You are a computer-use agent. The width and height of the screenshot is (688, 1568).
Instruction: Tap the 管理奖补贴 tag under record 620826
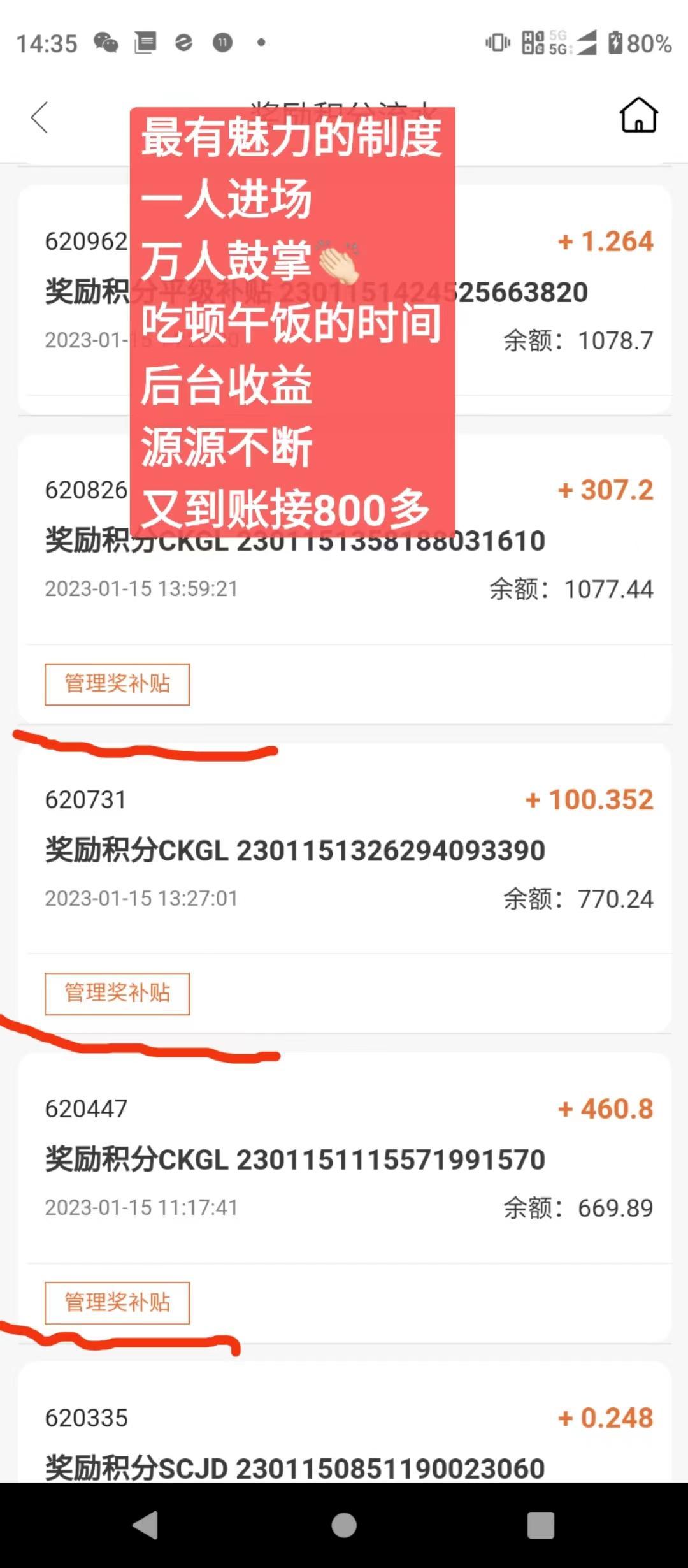point(117,684)
